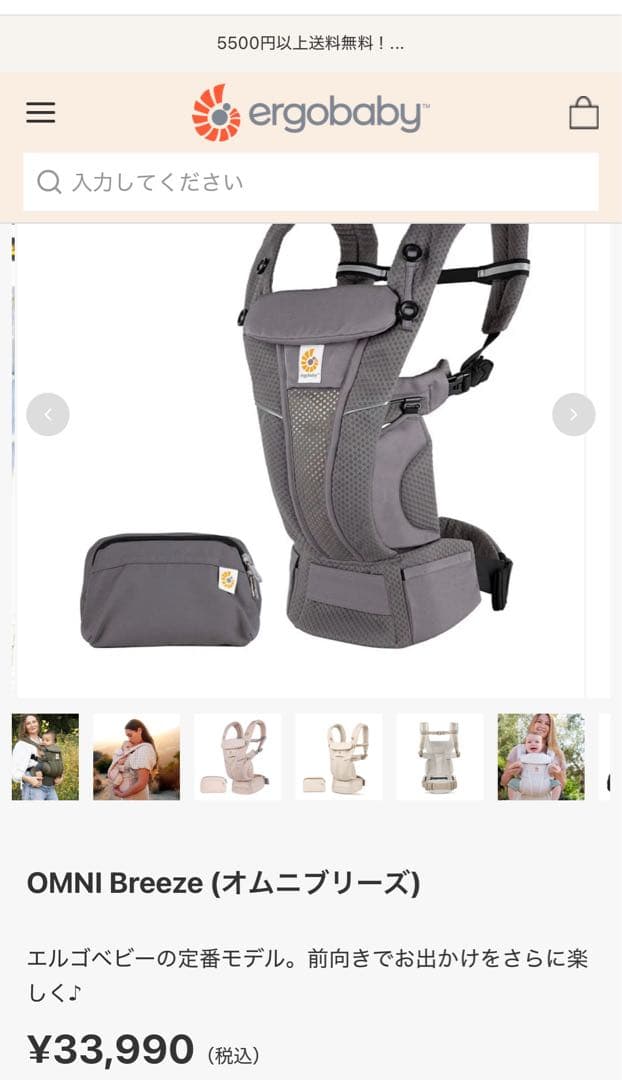
Task: Show the previous product image
Action: click(x=48, y=414)
